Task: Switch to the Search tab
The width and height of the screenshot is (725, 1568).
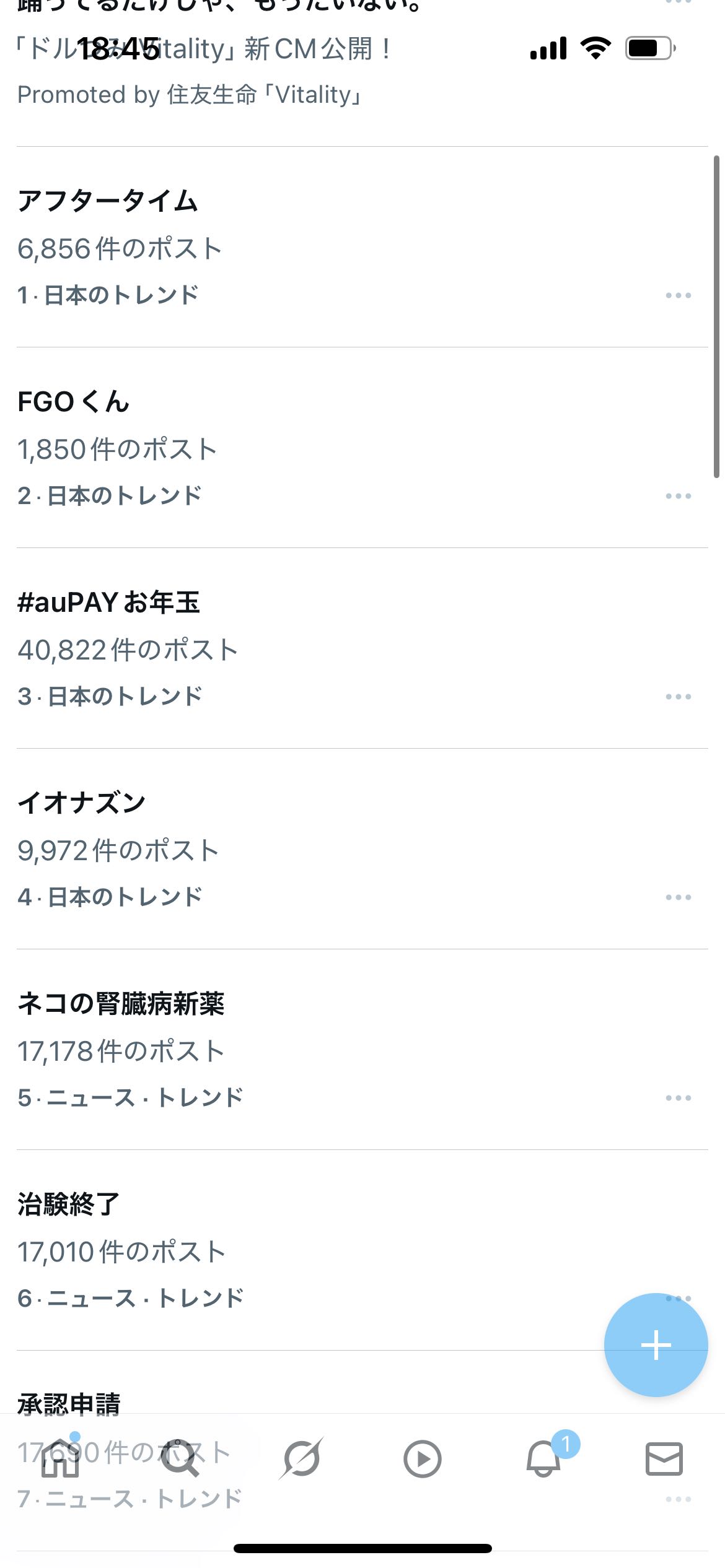Action: 180,1459
